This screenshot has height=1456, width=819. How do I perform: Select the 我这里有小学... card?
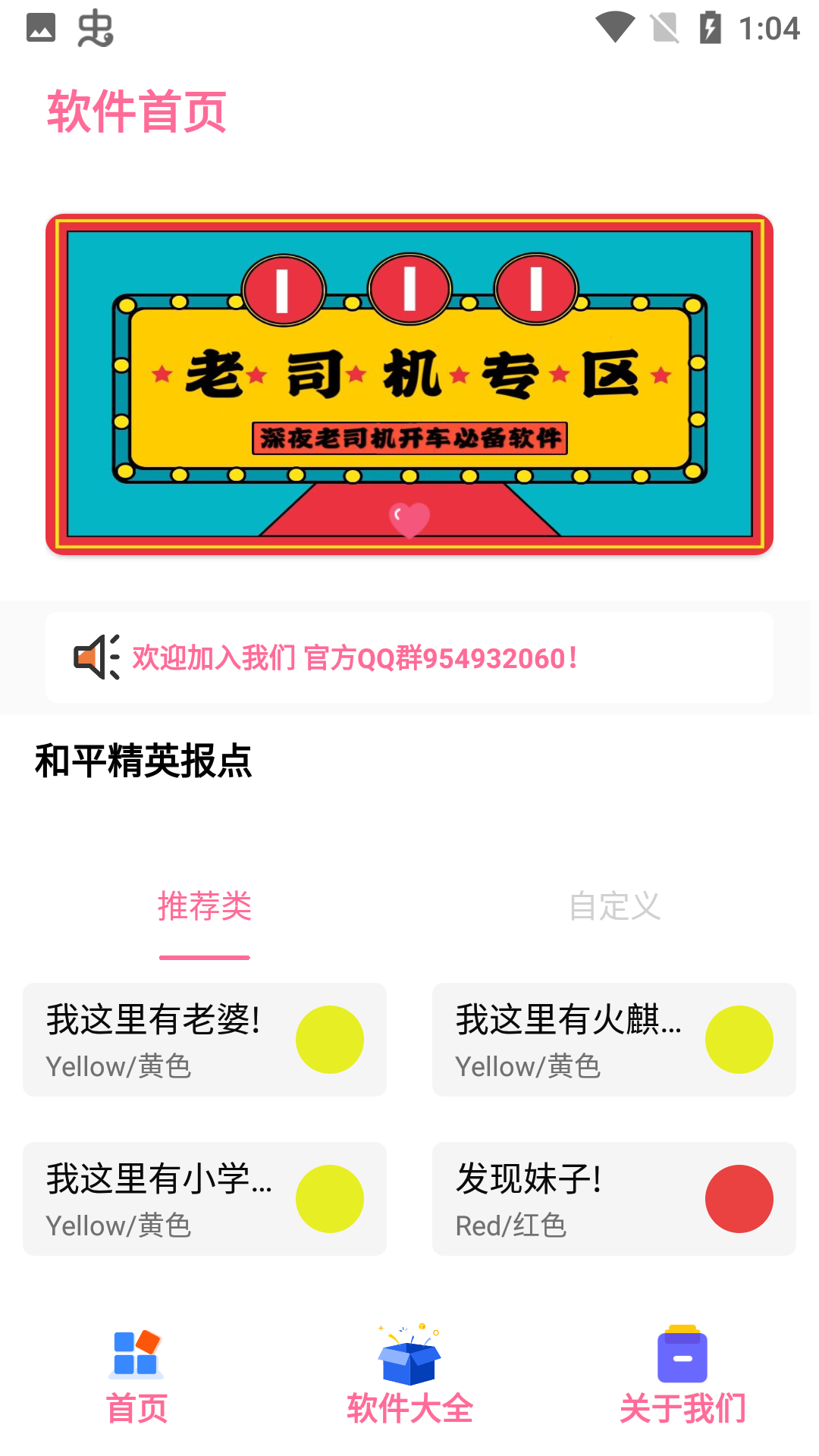205,1199
